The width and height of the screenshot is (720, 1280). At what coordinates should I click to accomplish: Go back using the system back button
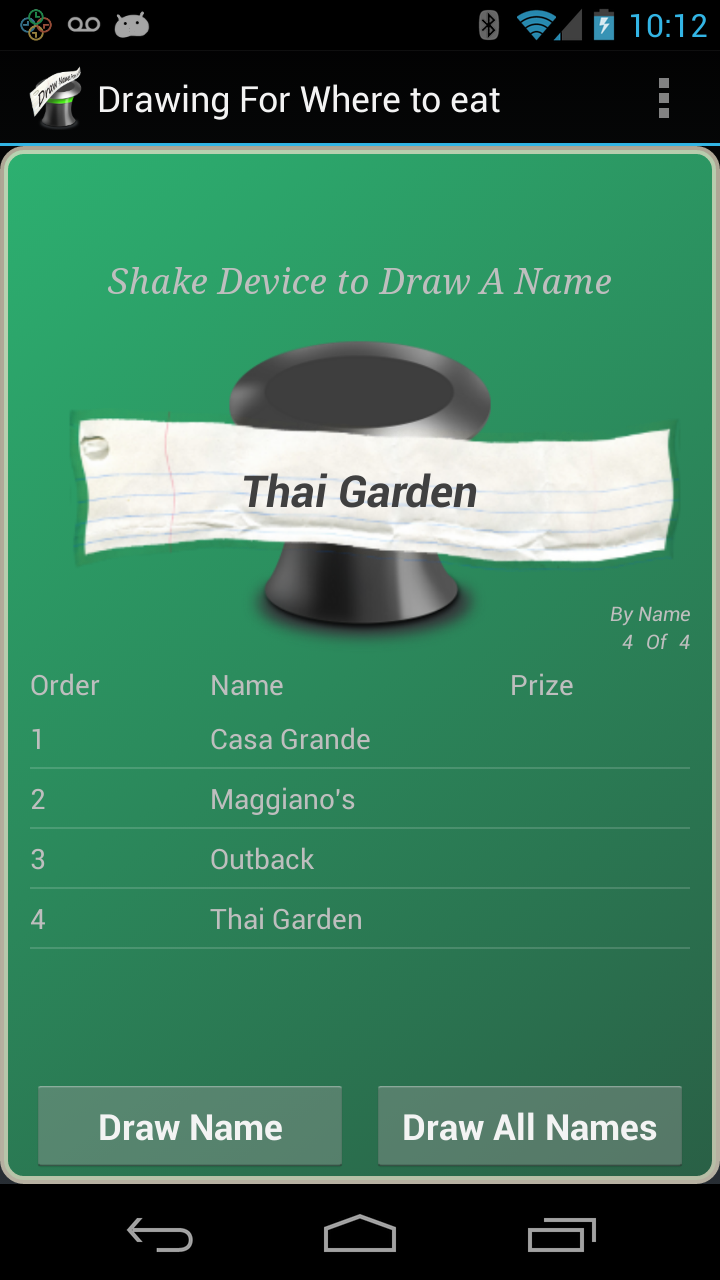click(159, 1235)
